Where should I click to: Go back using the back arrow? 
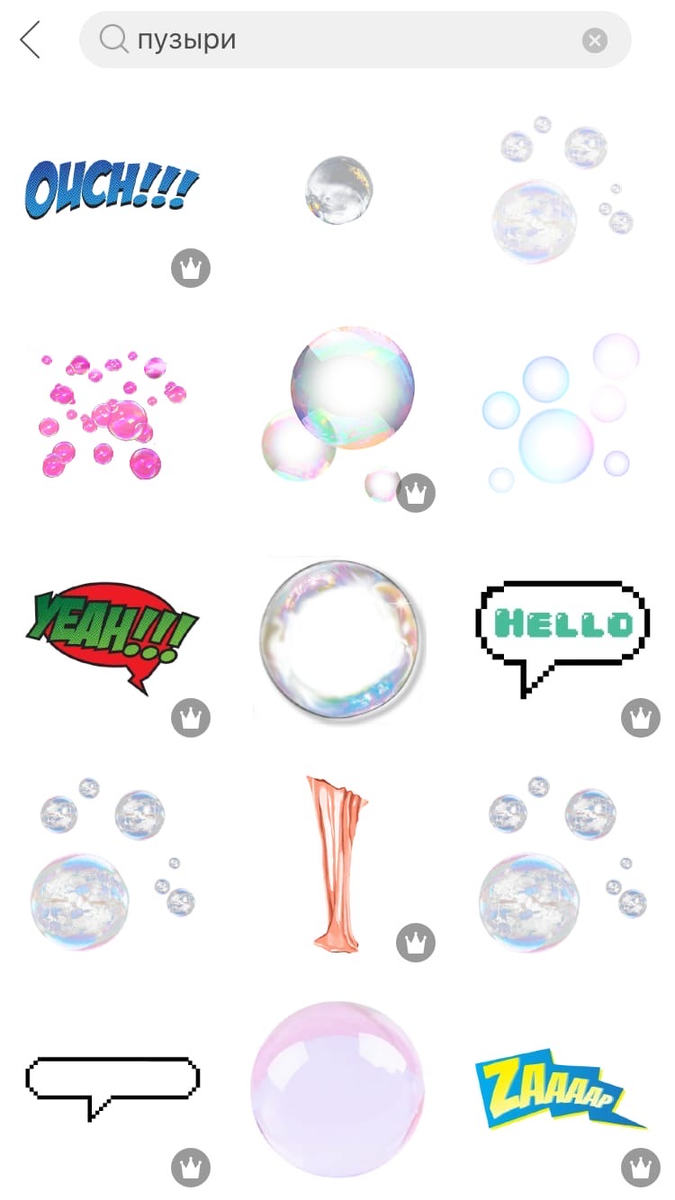point(30,40)
